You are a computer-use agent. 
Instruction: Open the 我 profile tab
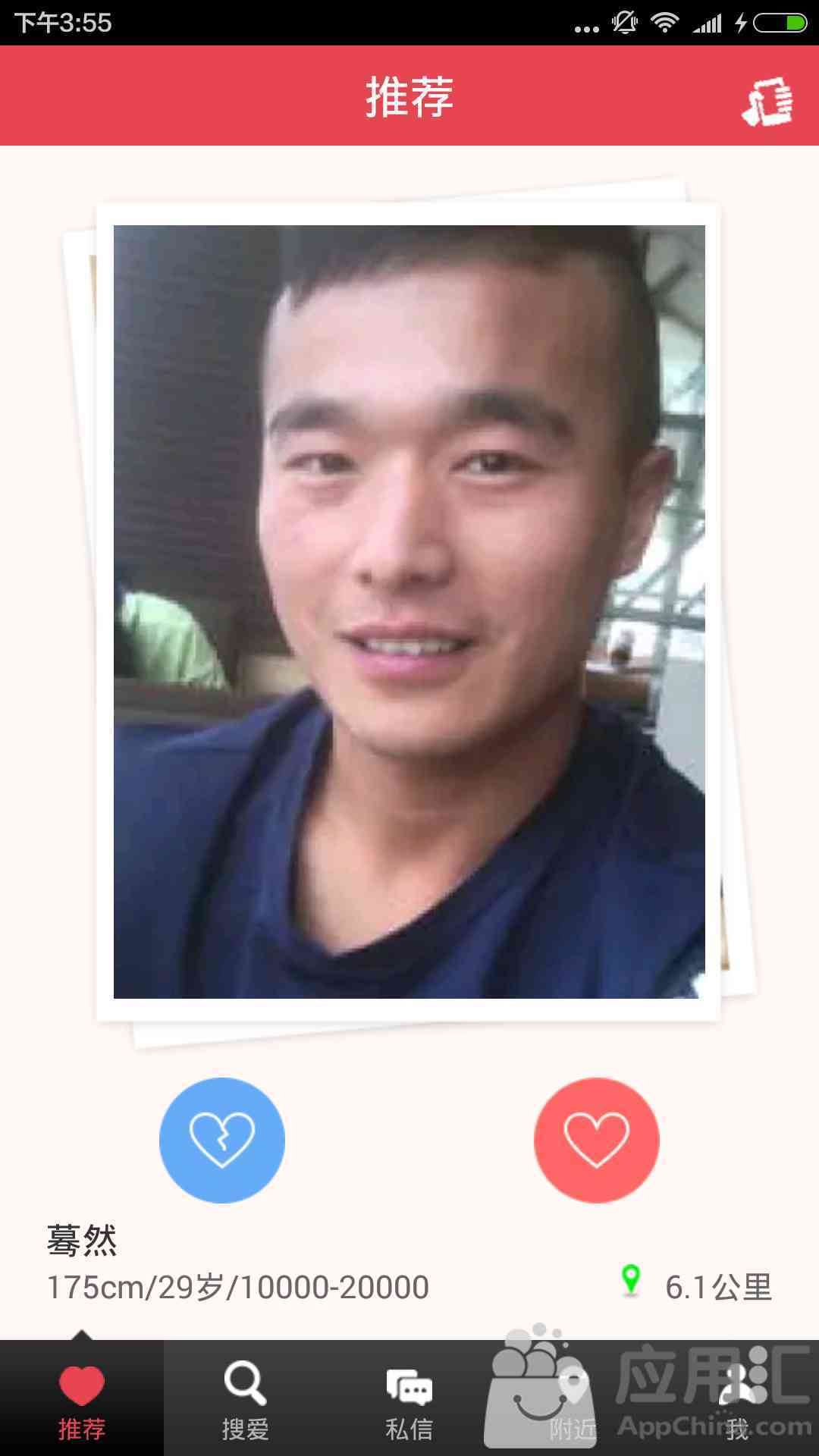737,1399
